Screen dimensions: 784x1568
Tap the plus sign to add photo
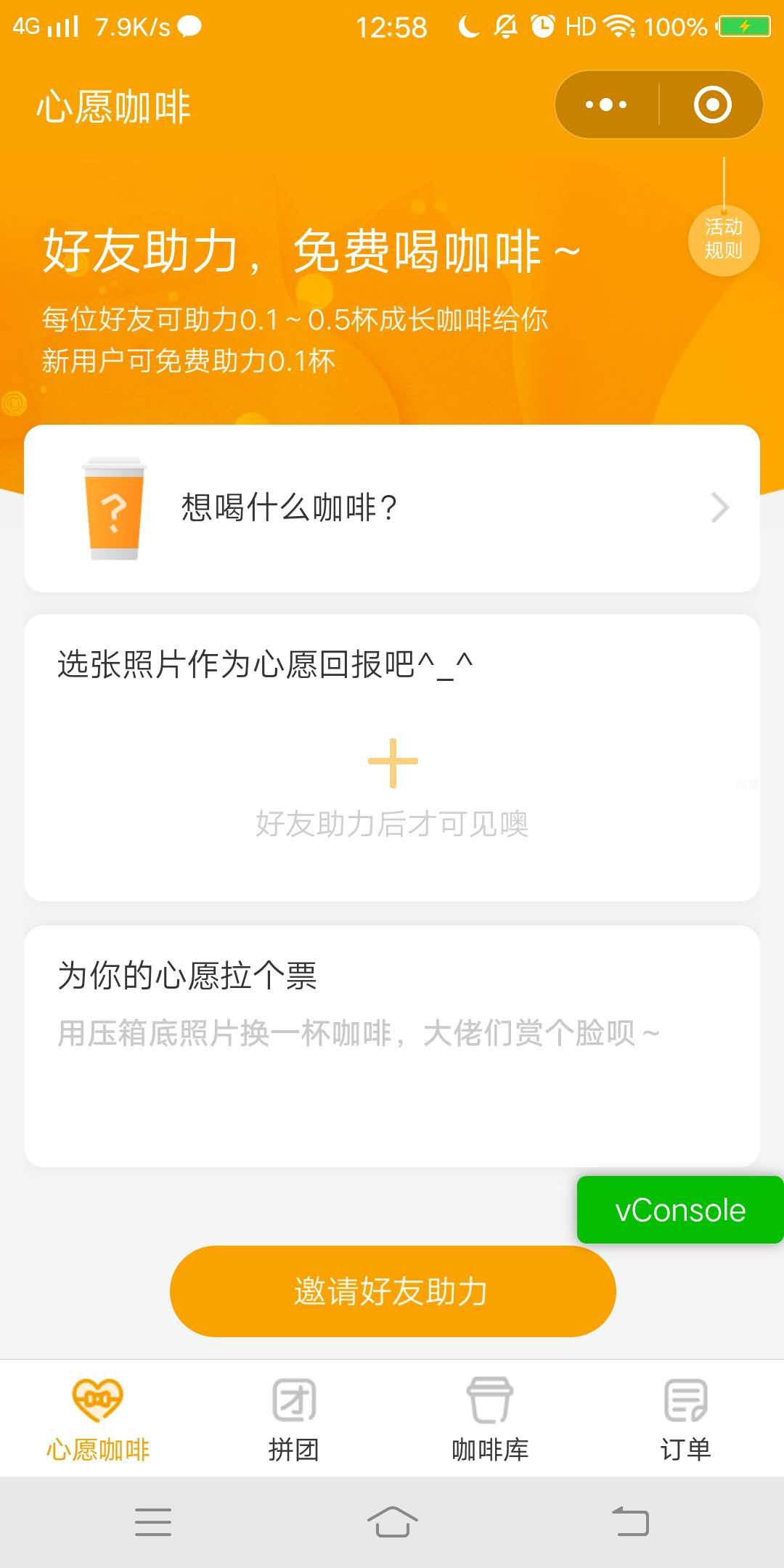point(392,761)
